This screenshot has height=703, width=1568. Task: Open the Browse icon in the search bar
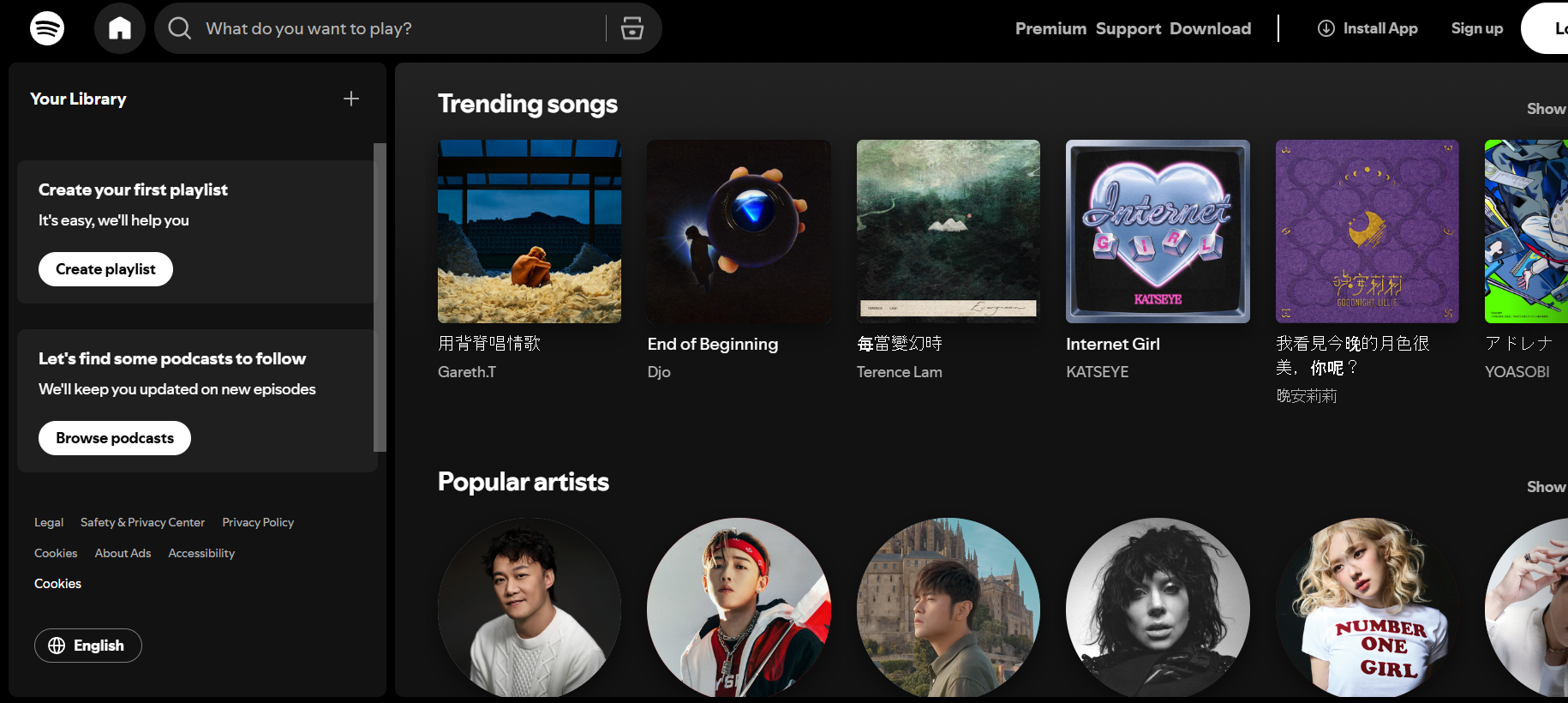632,28
